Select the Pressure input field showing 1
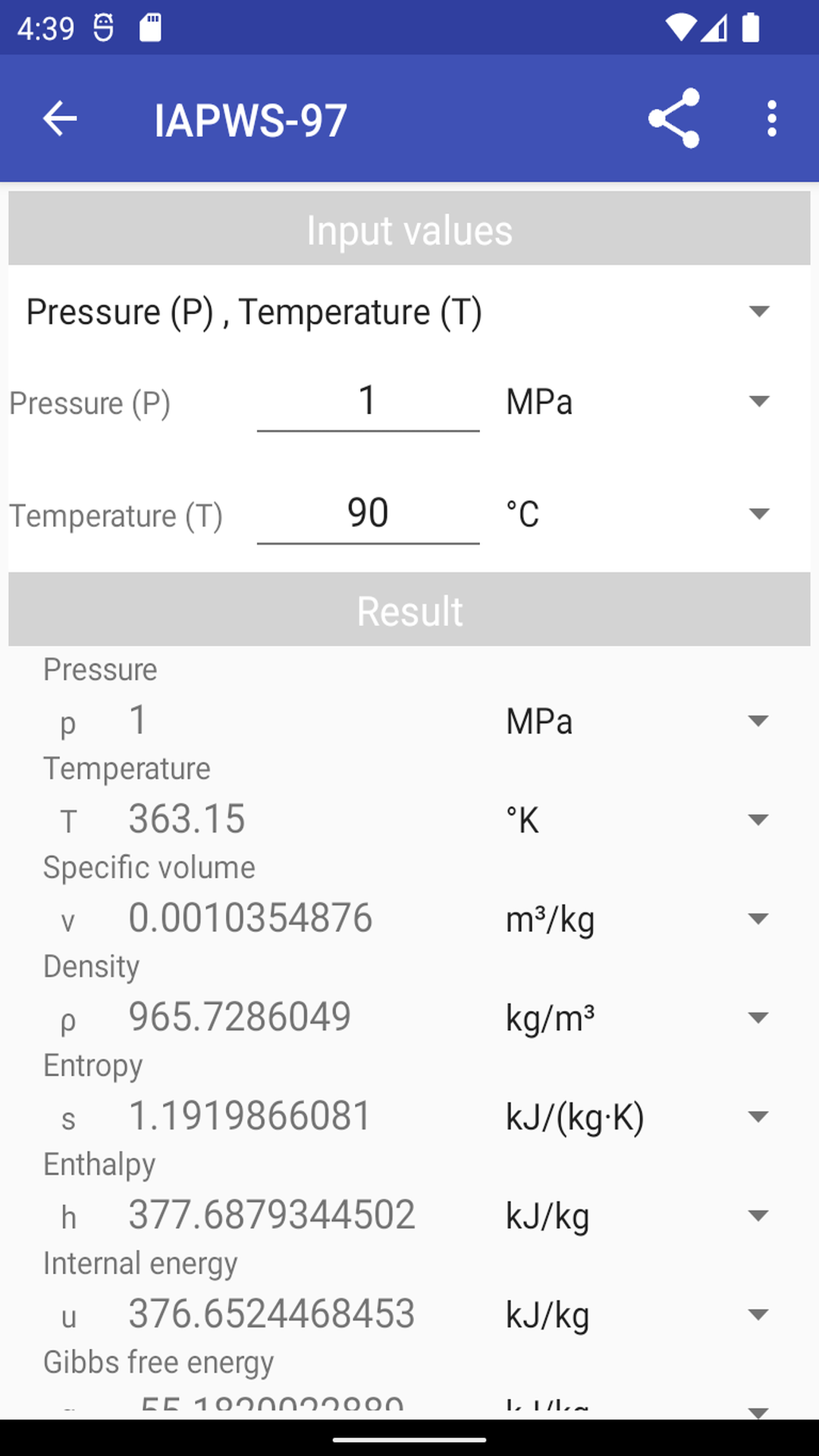The width and height of the screenshot is (819, 1456). (x=369, y=402)
